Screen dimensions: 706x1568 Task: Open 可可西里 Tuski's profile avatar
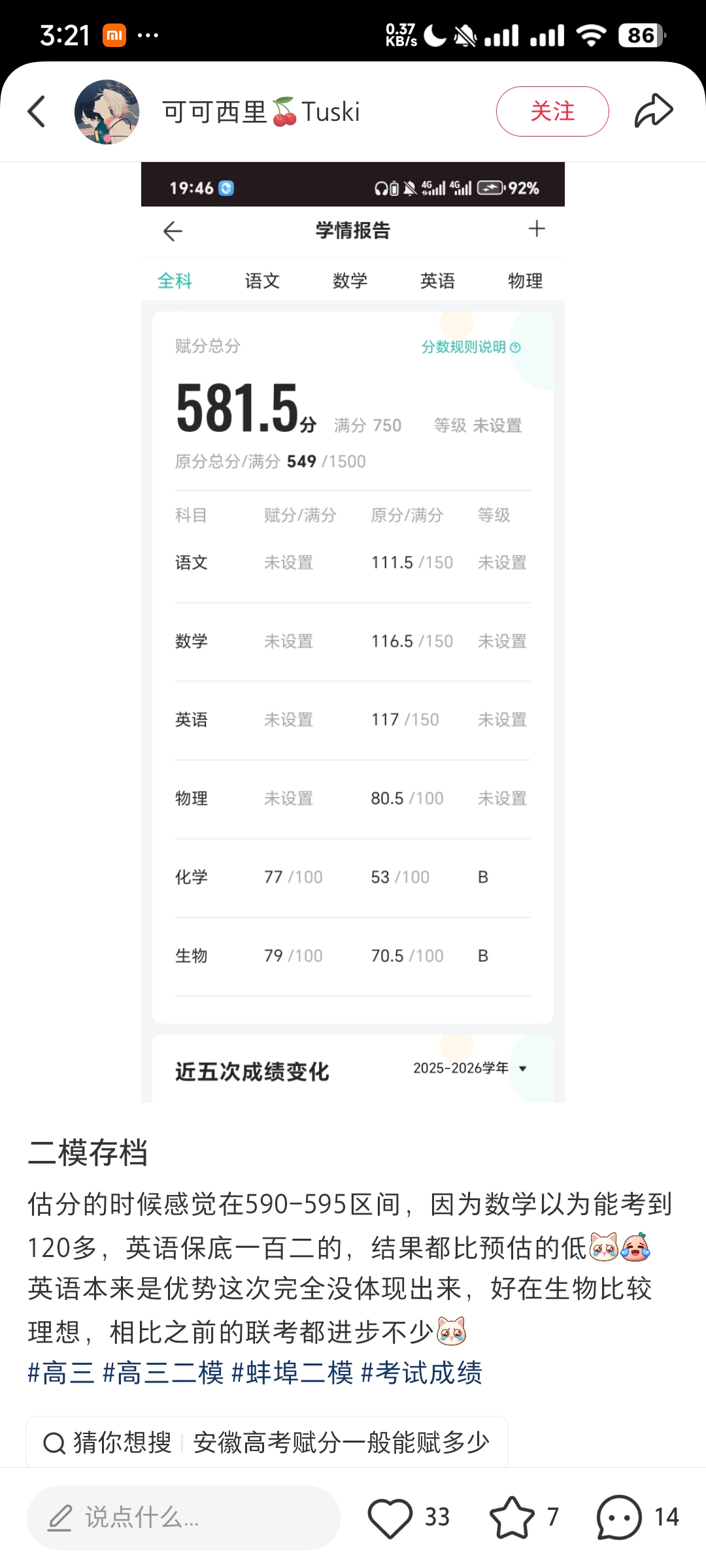coord(107,112)
